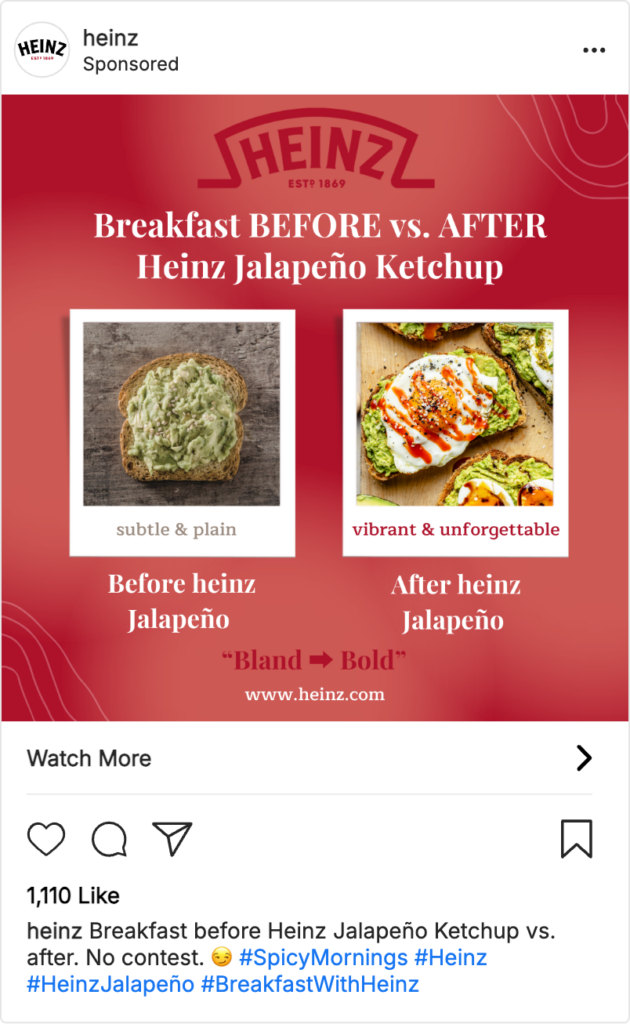Bookmark the heinz post
The image size is (630, 1024).
click(576, 839)
